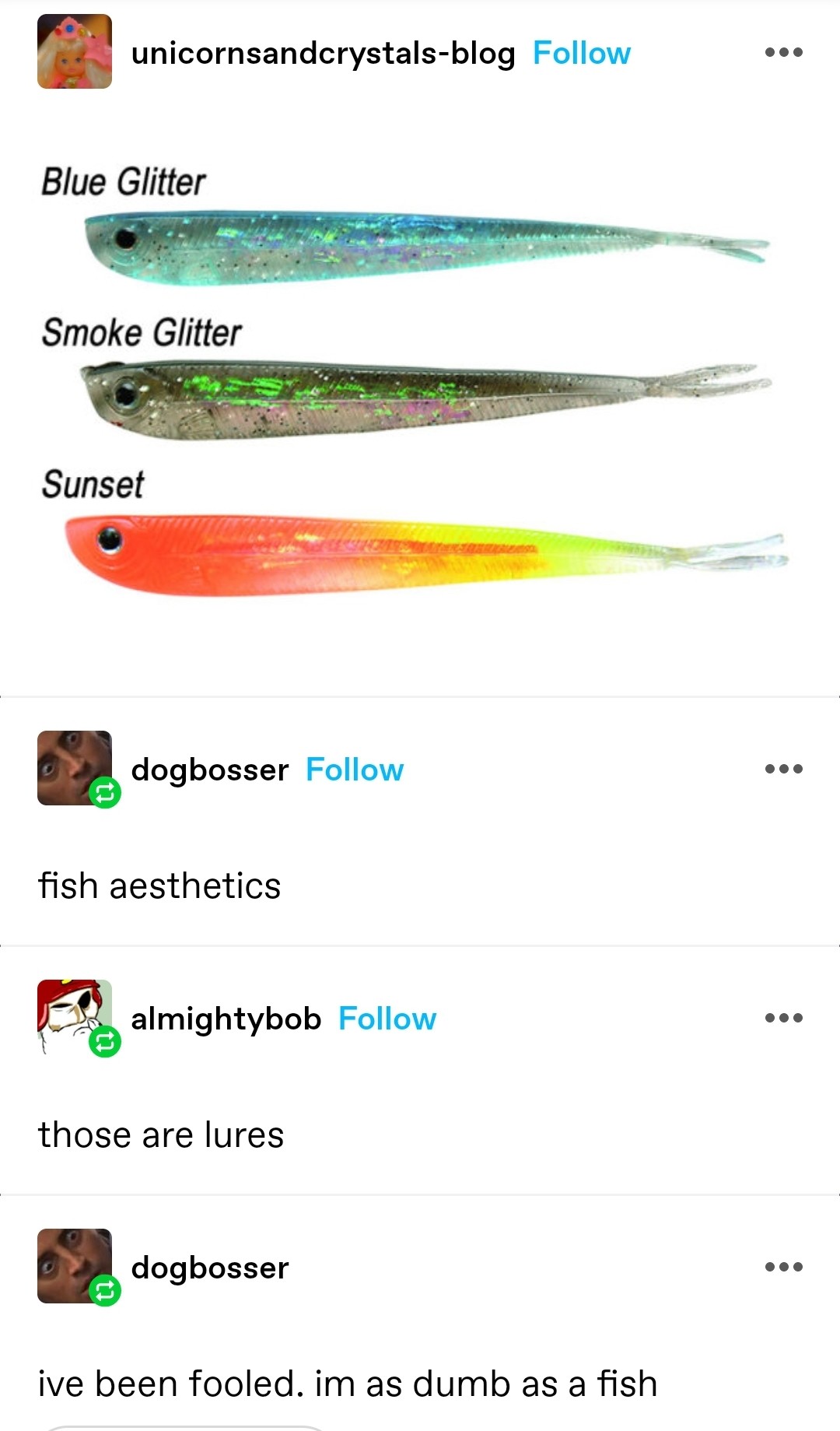Follow almightybob
Viewport: 840px width, 1431px height.
pos(387,1019)
